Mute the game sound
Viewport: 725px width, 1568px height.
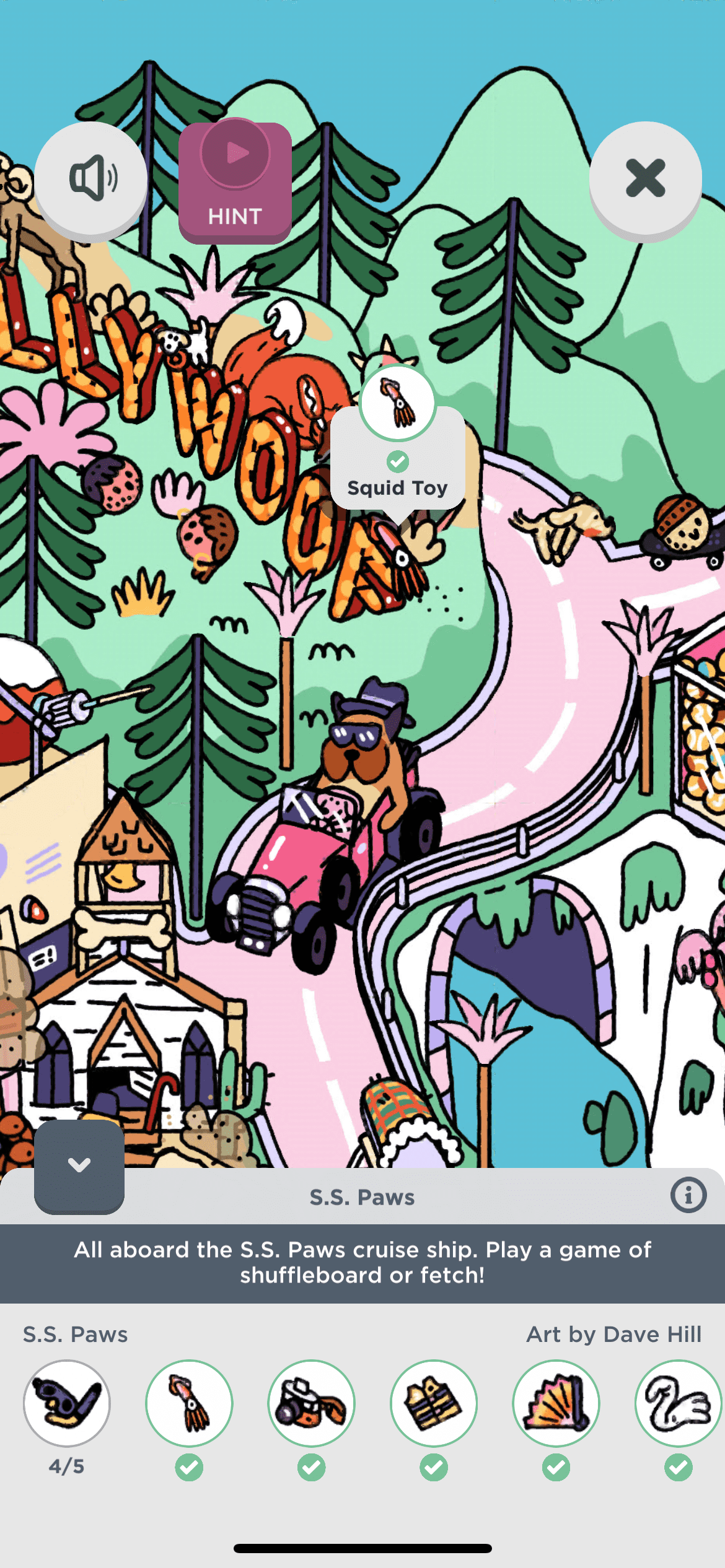coord(91,178)
